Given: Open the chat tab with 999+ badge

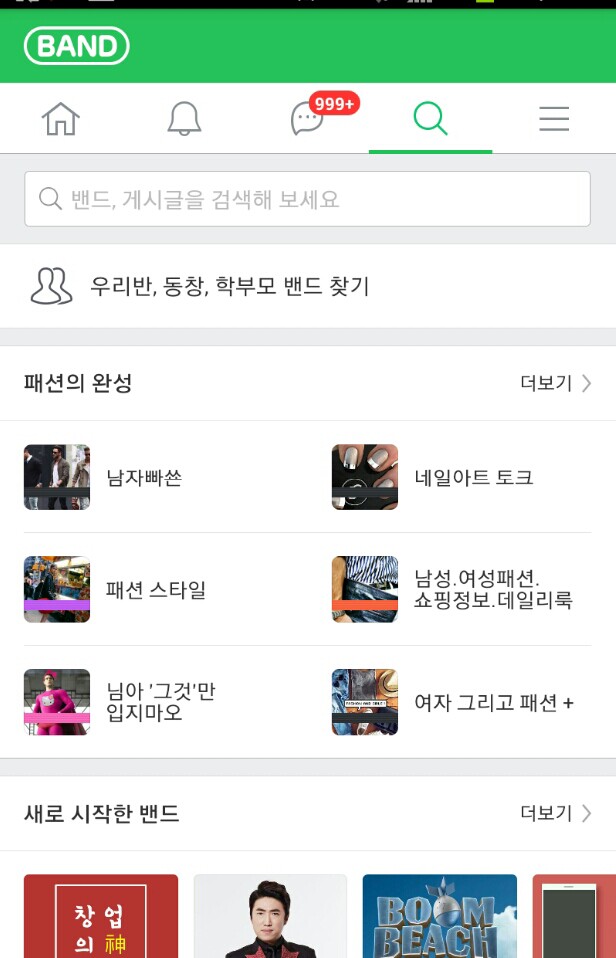Looking at the screenshot, I should pos(308,119).
